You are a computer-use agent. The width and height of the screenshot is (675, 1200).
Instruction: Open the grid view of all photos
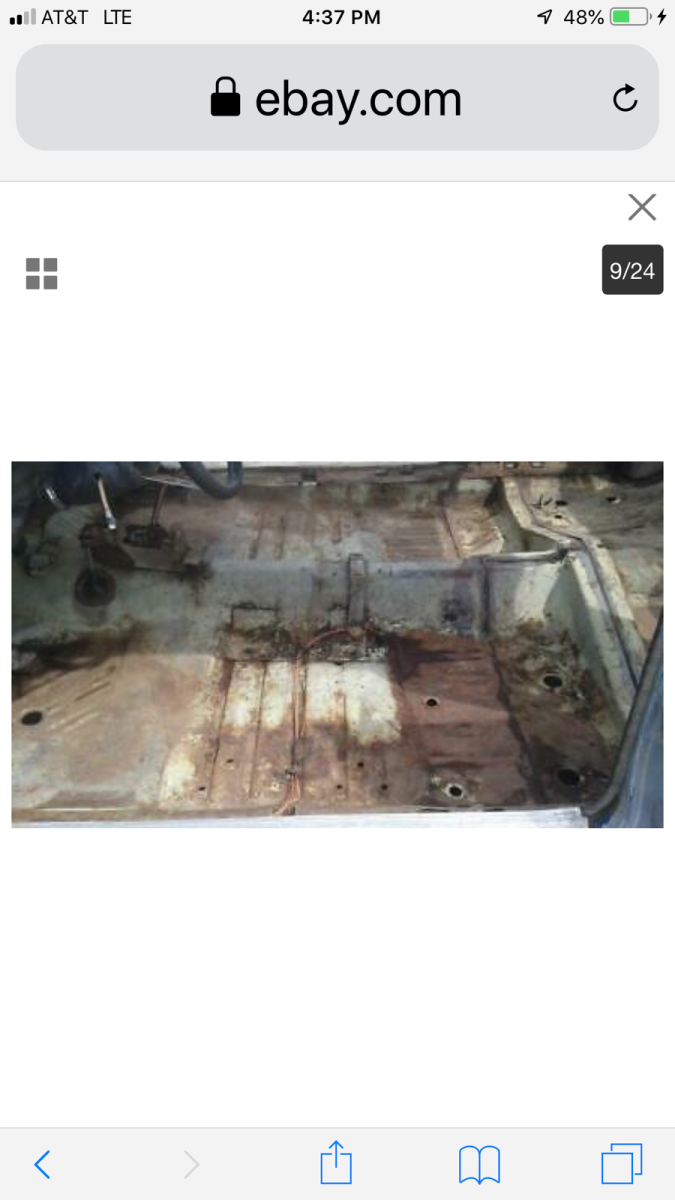[42, 273]
